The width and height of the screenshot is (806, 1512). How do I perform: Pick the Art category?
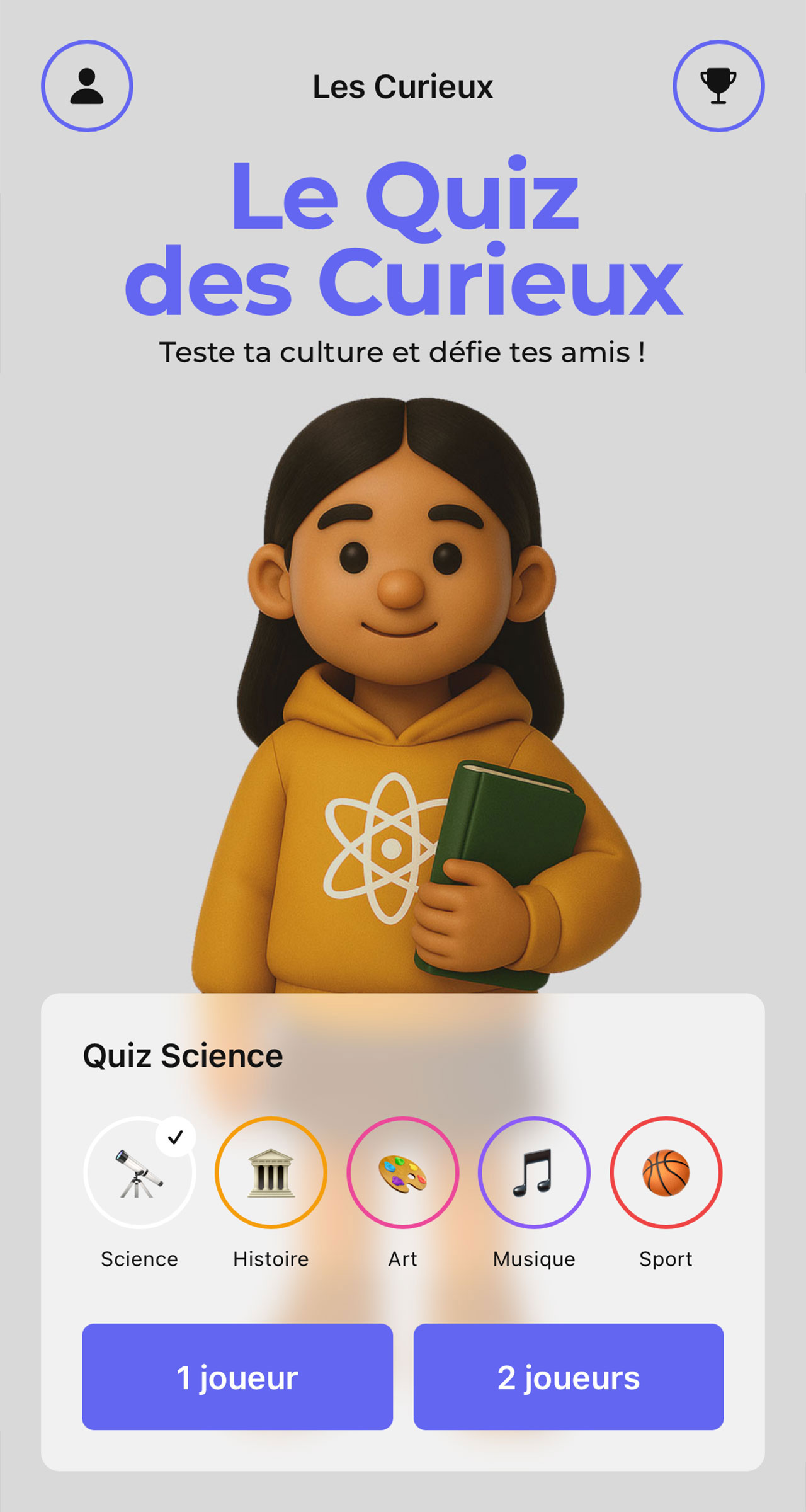pos(403,1173)
